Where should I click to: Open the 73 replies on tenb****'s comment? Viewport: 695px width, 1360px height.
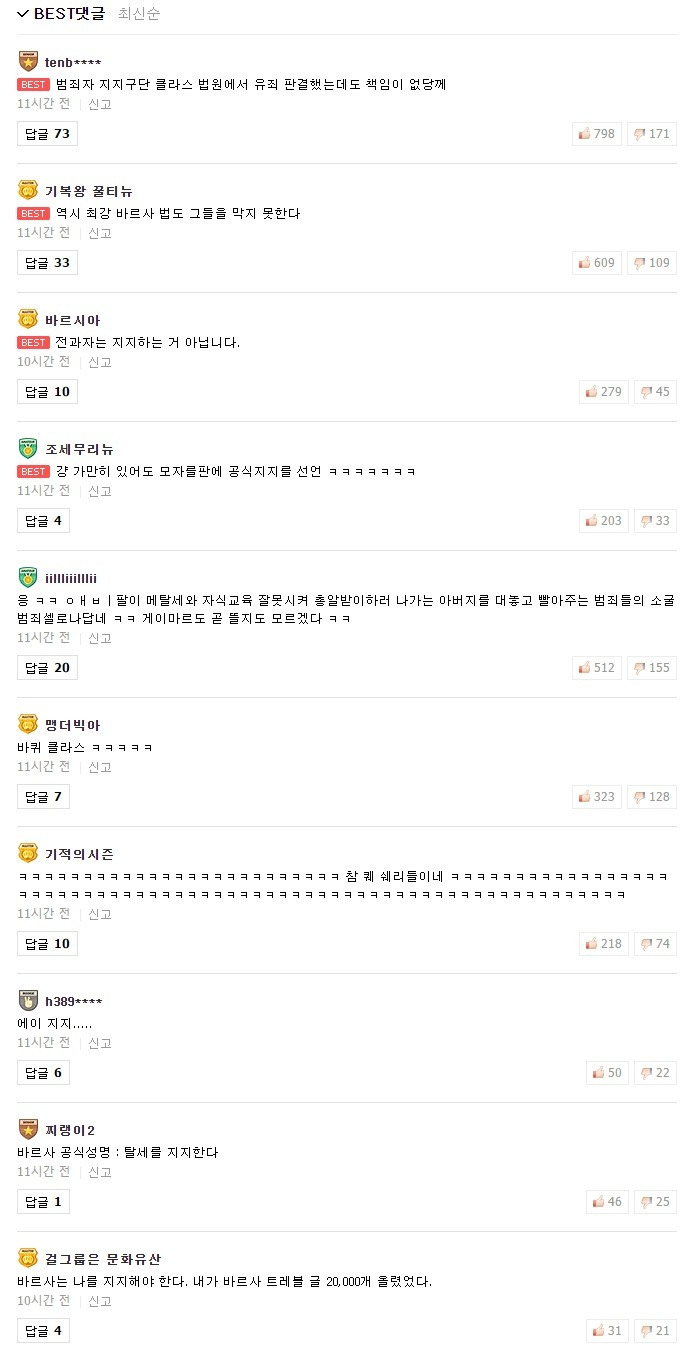[47, 134]
